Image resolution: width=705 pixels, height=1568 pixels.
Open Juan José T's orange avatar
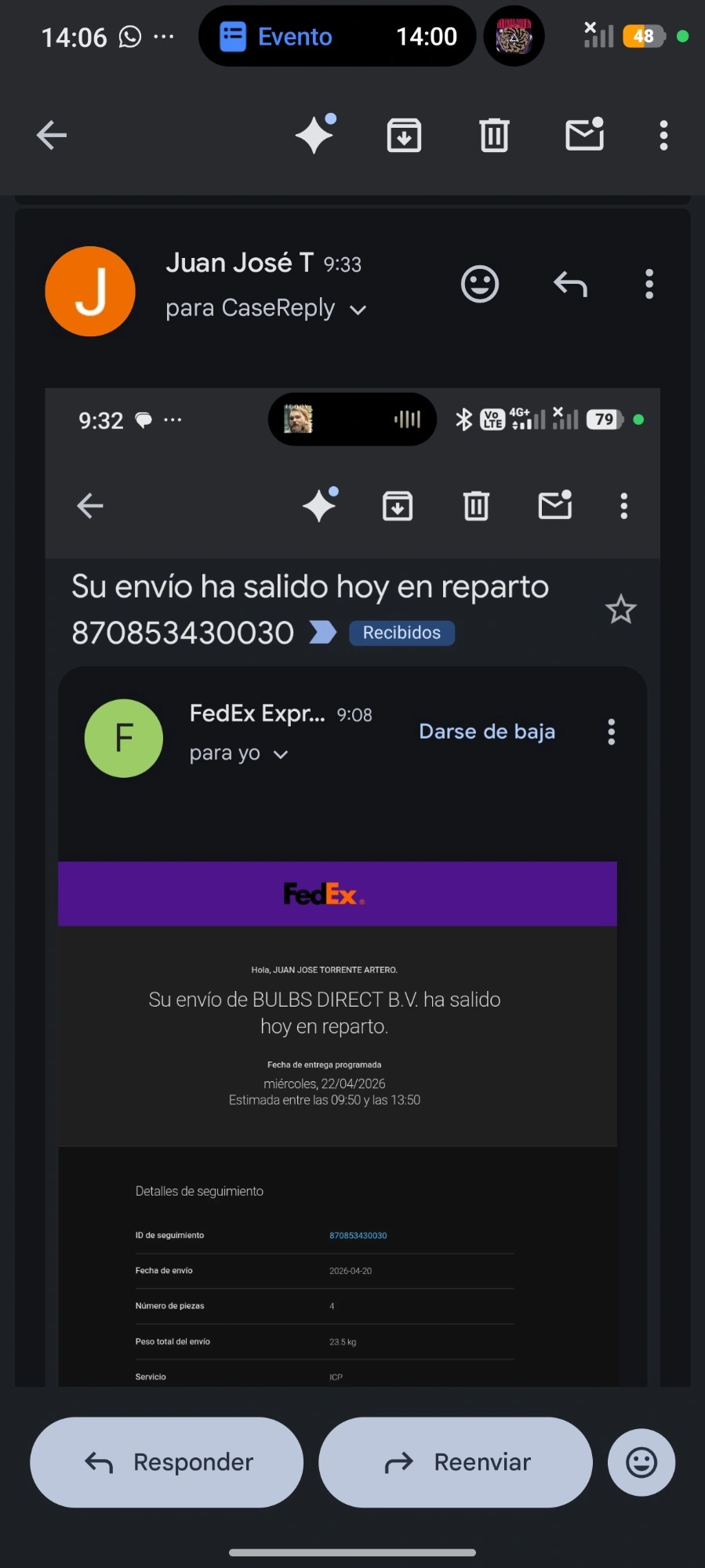point(90,292)
